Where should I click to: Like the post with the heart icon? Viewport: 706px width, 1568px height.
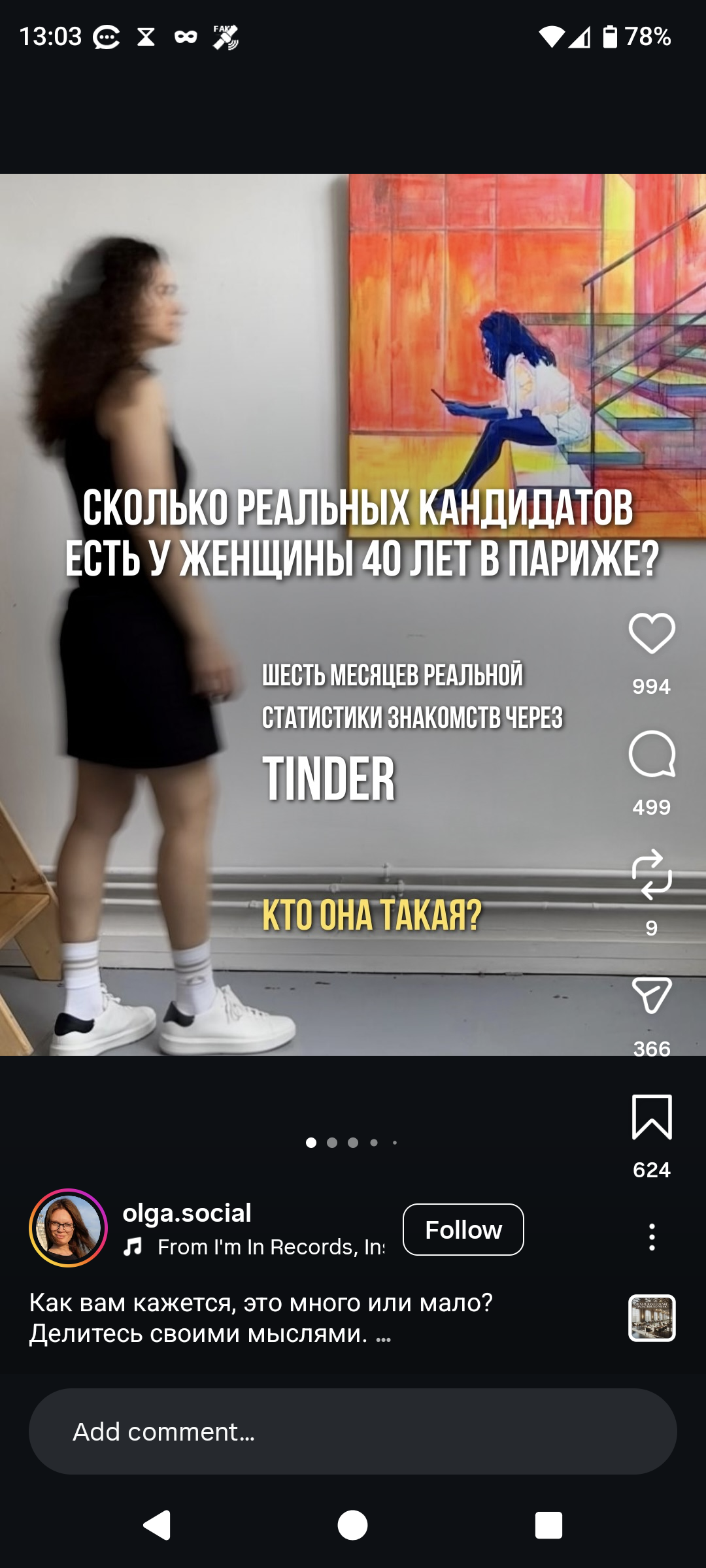652,634
